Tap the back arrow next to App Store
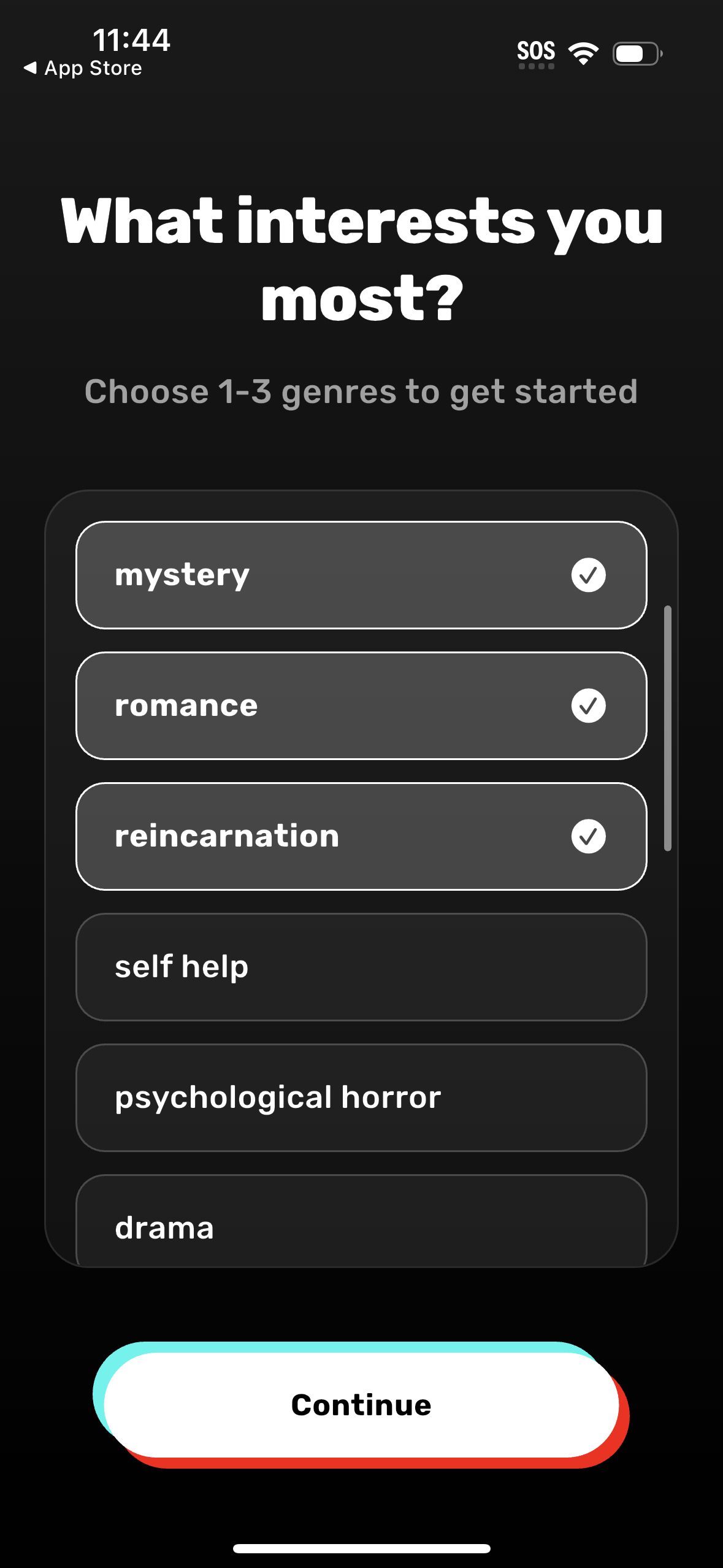The image size is (723, 1568). point(31,67)
